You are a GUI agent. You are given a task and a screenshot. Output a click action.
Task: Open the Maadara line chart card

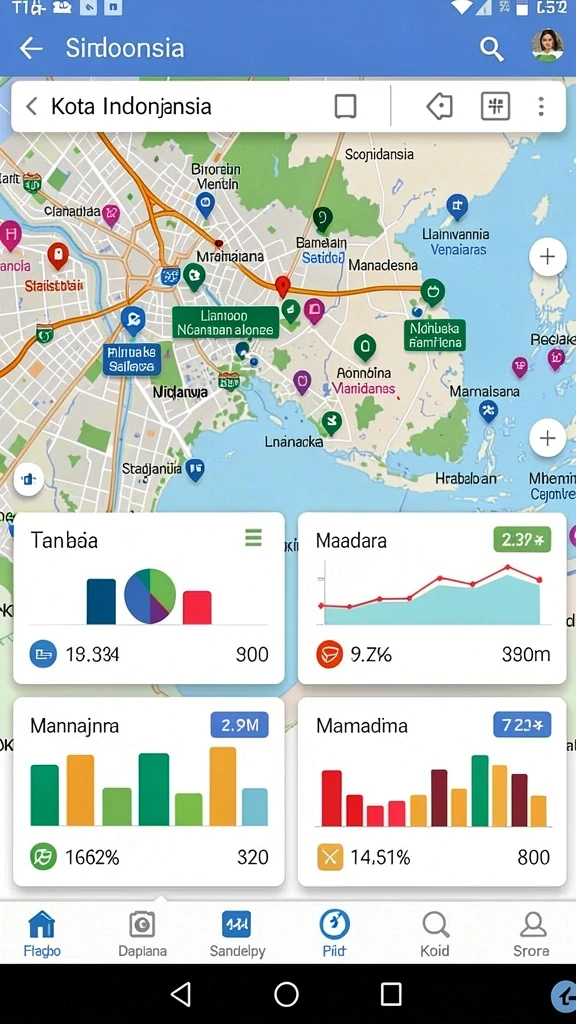432,598
